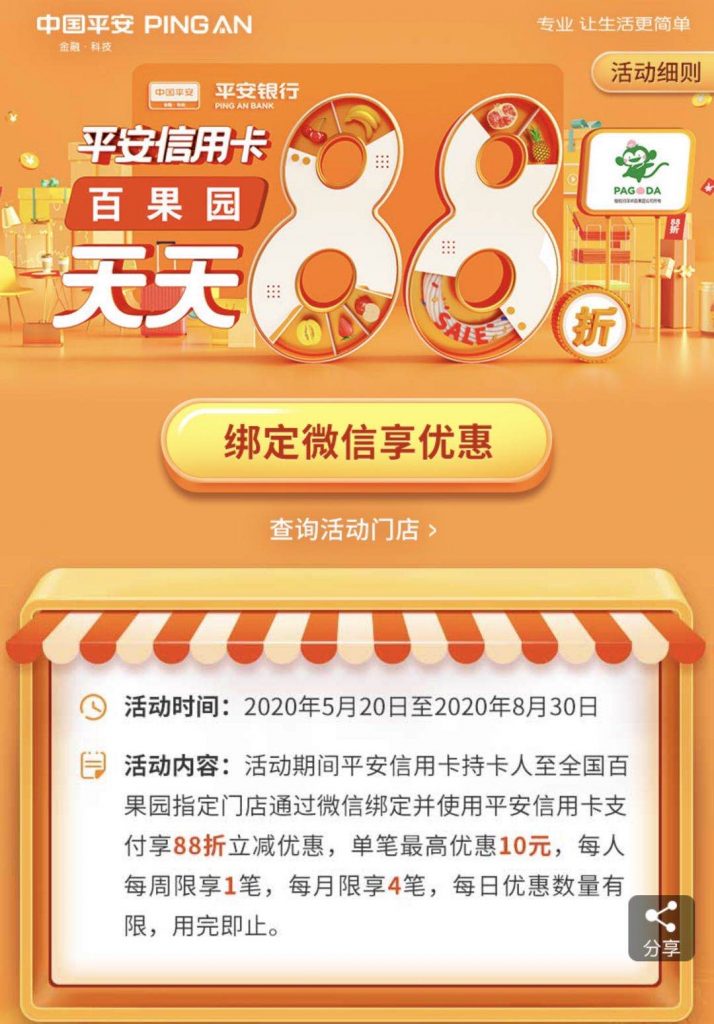This screenshot has width=714, height=1024.
Task: Open the 活动细则 activity rules
Action: [x=656, y=75]
